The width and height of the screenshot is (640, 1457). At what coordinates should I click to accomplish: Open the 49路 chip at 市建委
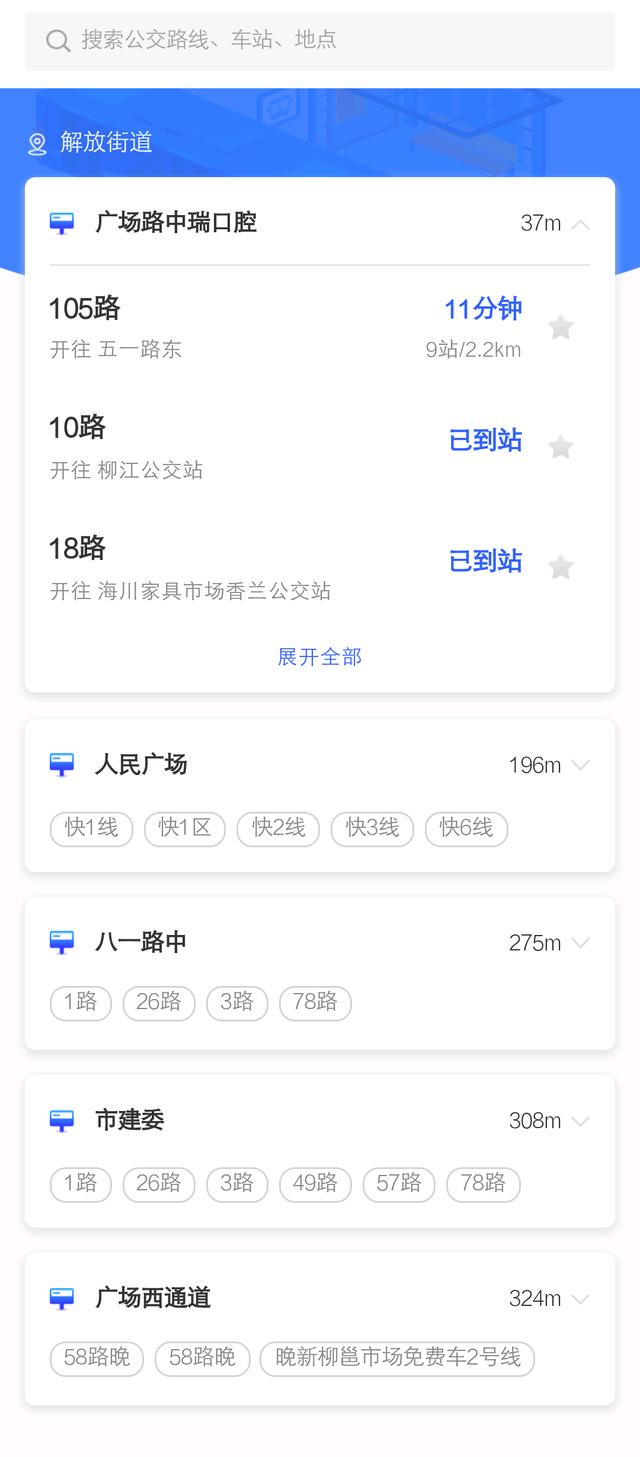click(x=315, y=1184)
